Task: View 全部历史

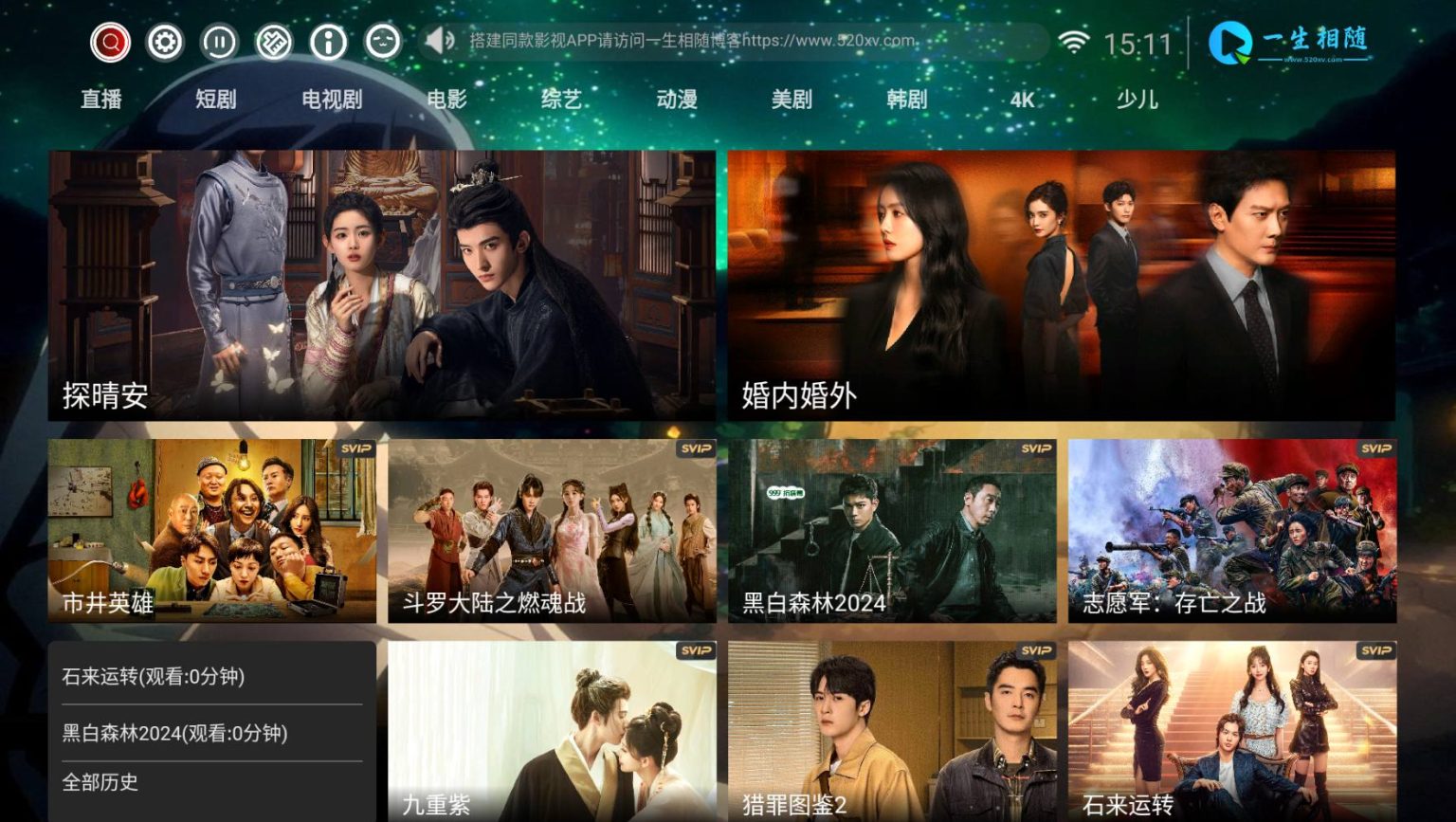Action: click(x=100, y=782)
